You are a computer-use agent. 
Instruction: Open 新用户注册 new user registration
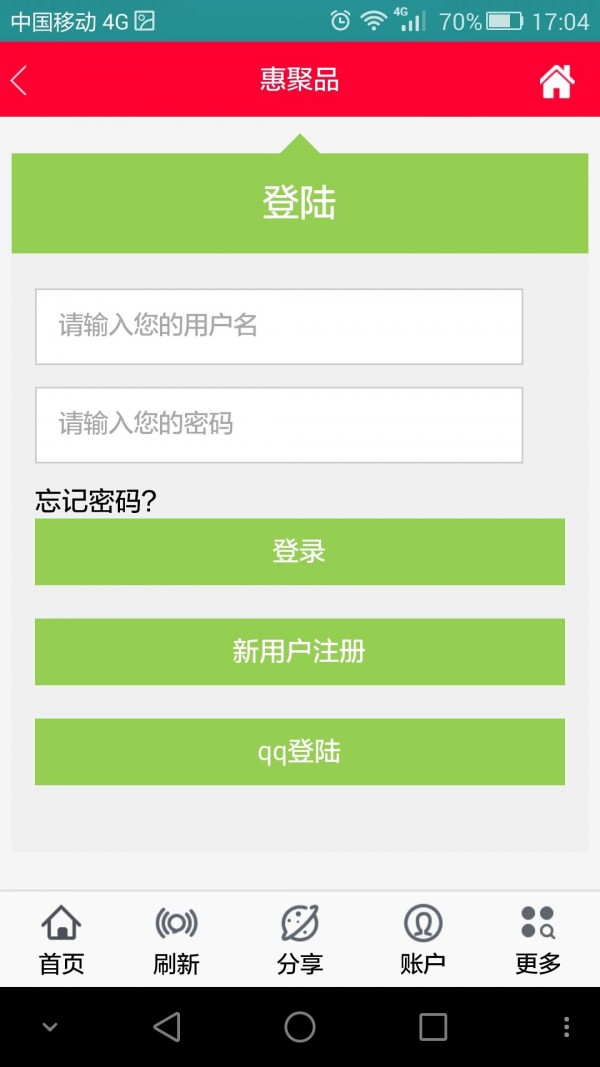(299, 651)
